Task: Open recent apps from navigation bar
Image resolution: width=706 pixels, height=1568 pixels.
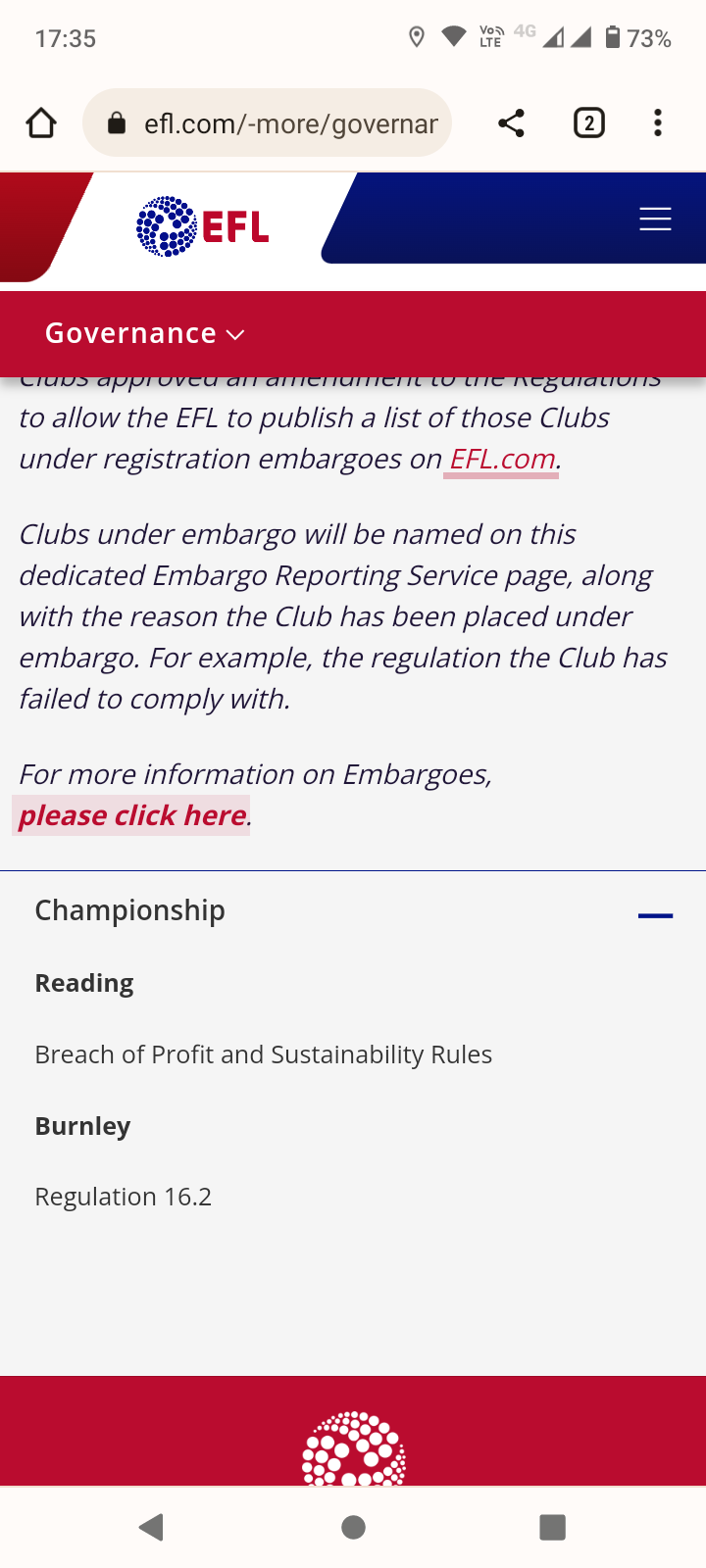Action: (553, 1527)
